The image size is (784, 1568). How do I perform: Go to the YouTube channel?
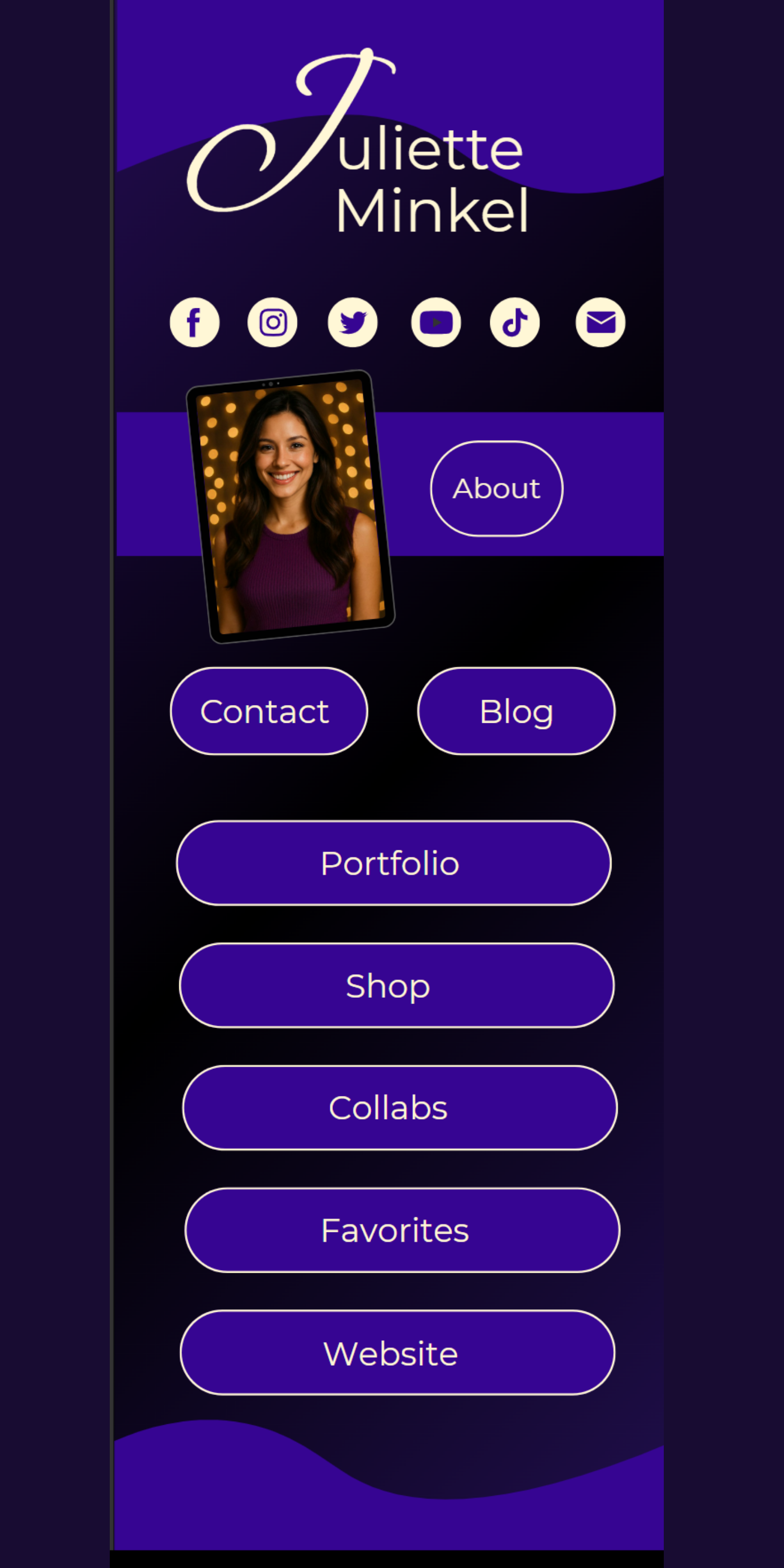[x=436, y=322]
